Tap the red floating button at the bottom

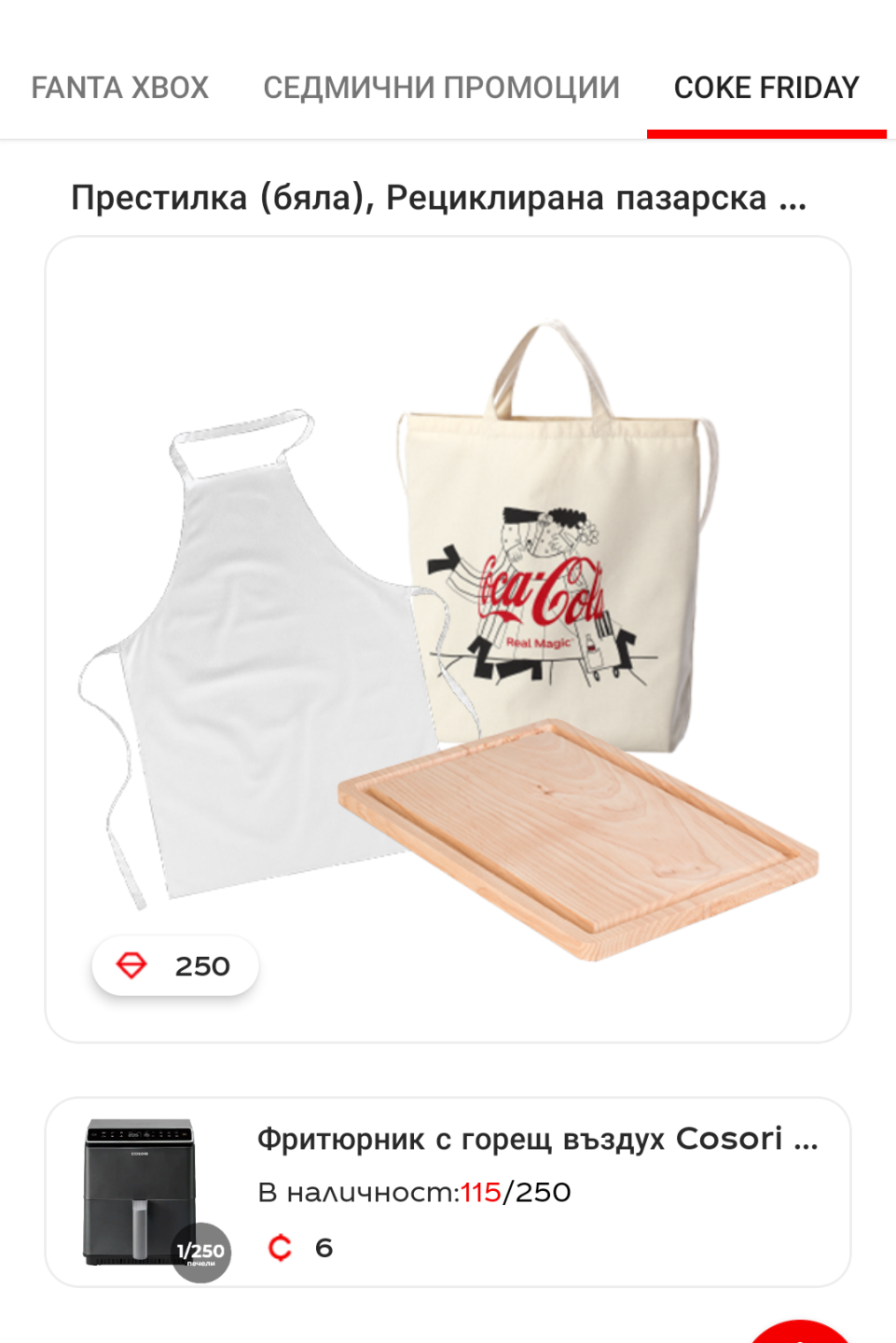[800, 1332]
